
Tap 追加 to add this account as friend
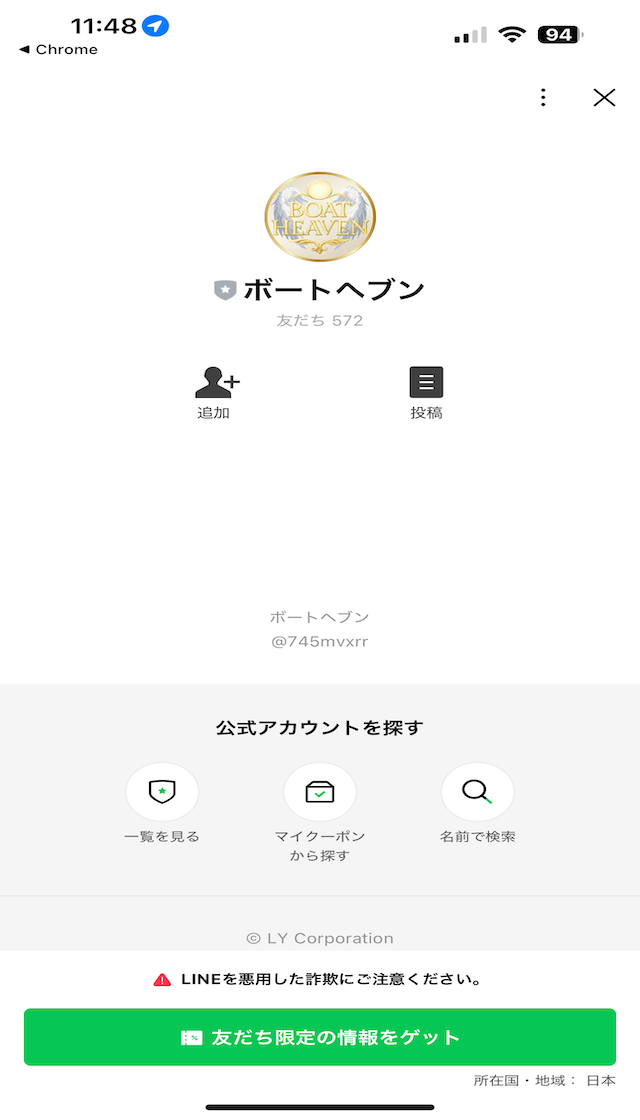216,393
